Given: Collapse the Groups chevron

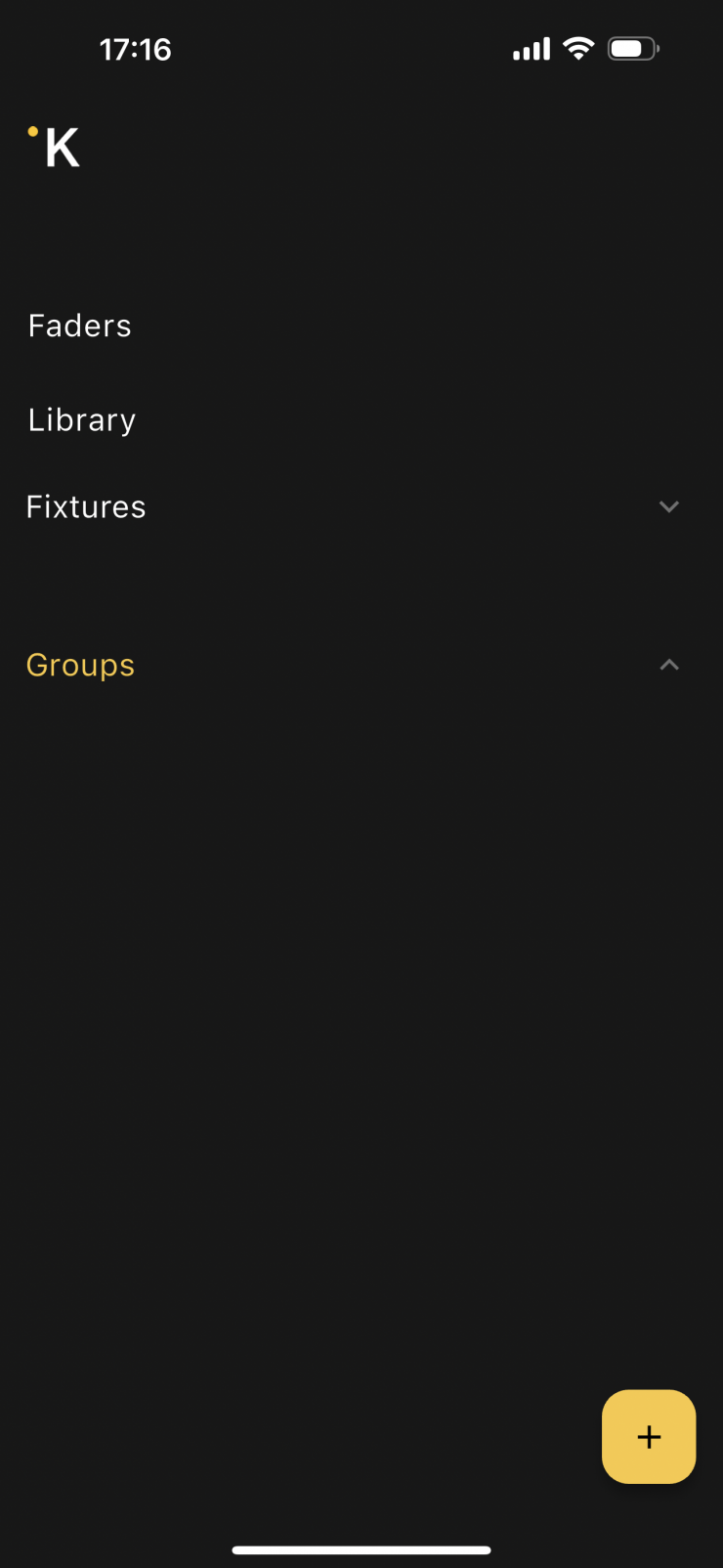Looking at the screenshot, I should point(669,665).
